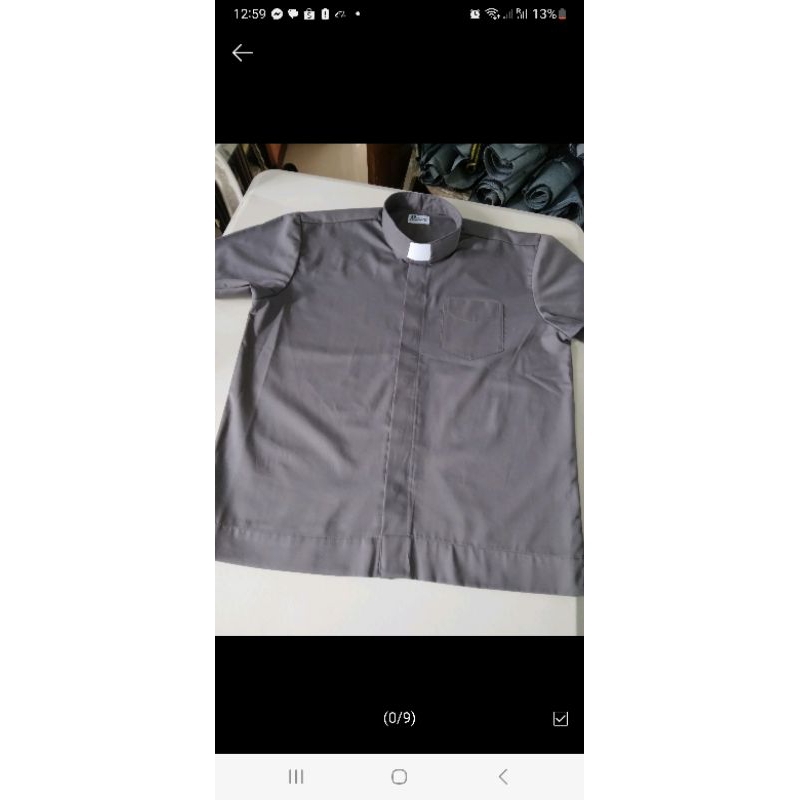
Task: Tap the system back chevron
Action: [x=503, y=777]
